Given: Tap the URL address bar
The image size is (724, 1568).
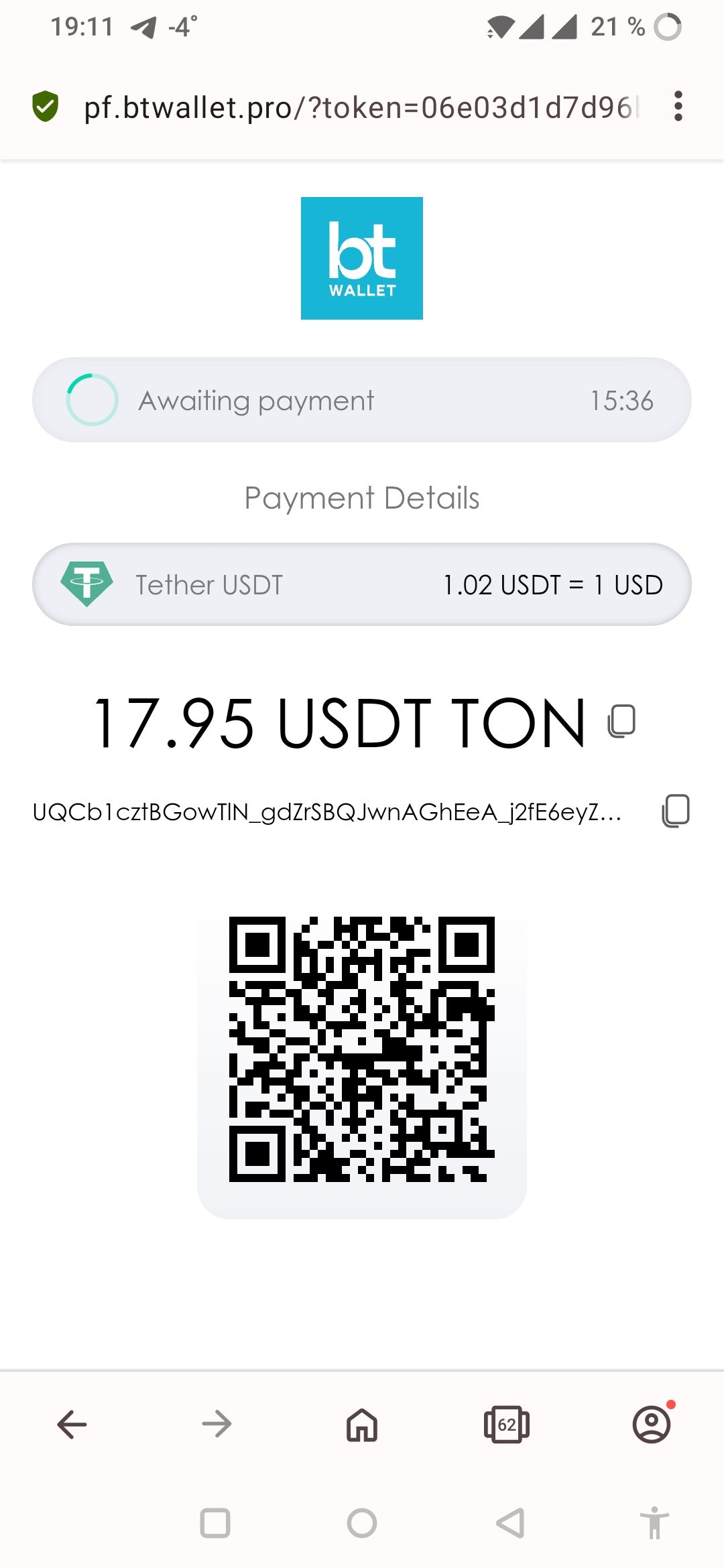Looking at the screenshot, I should click(362, 107).
